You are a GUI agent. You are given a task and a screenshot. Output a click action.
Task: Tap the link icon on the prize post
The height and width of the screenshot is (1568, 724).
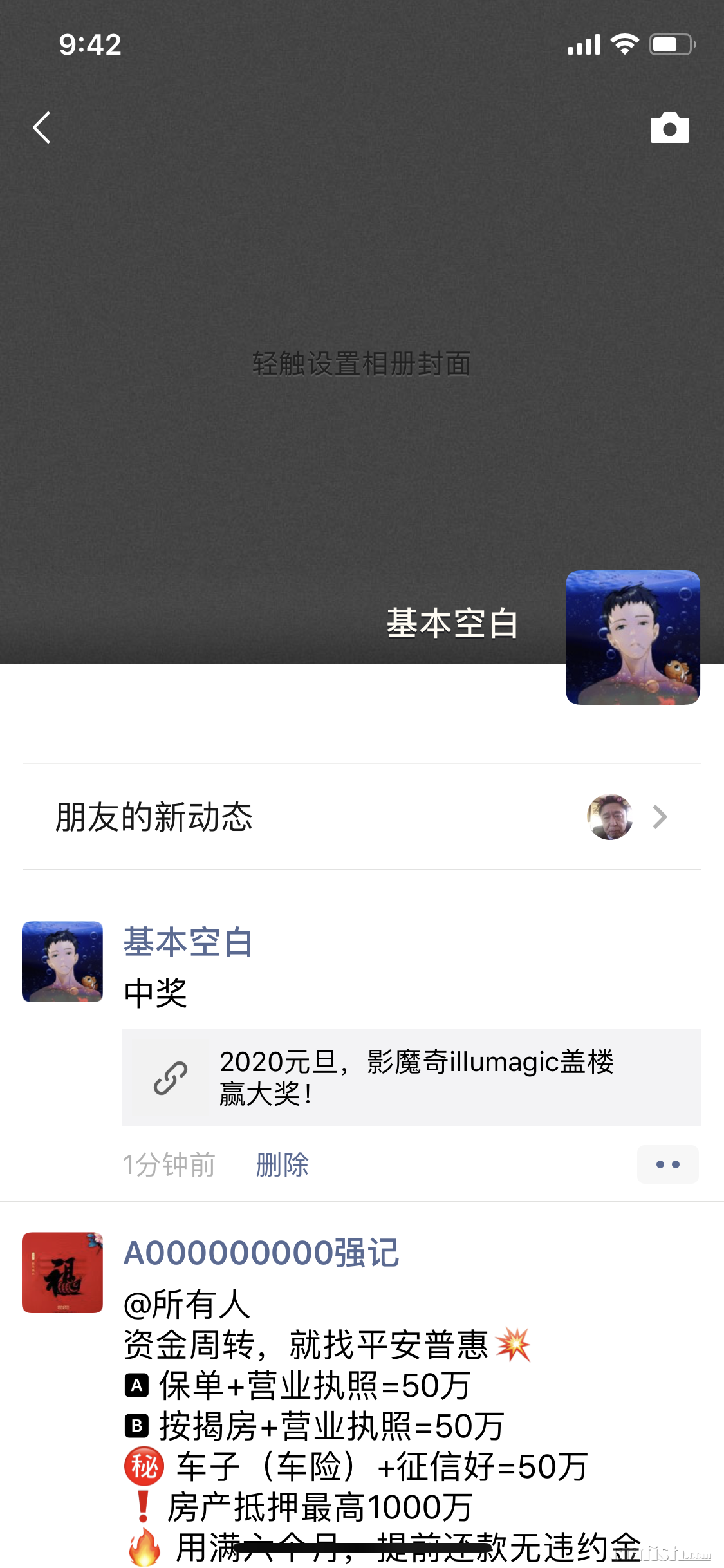(170, 1078)
